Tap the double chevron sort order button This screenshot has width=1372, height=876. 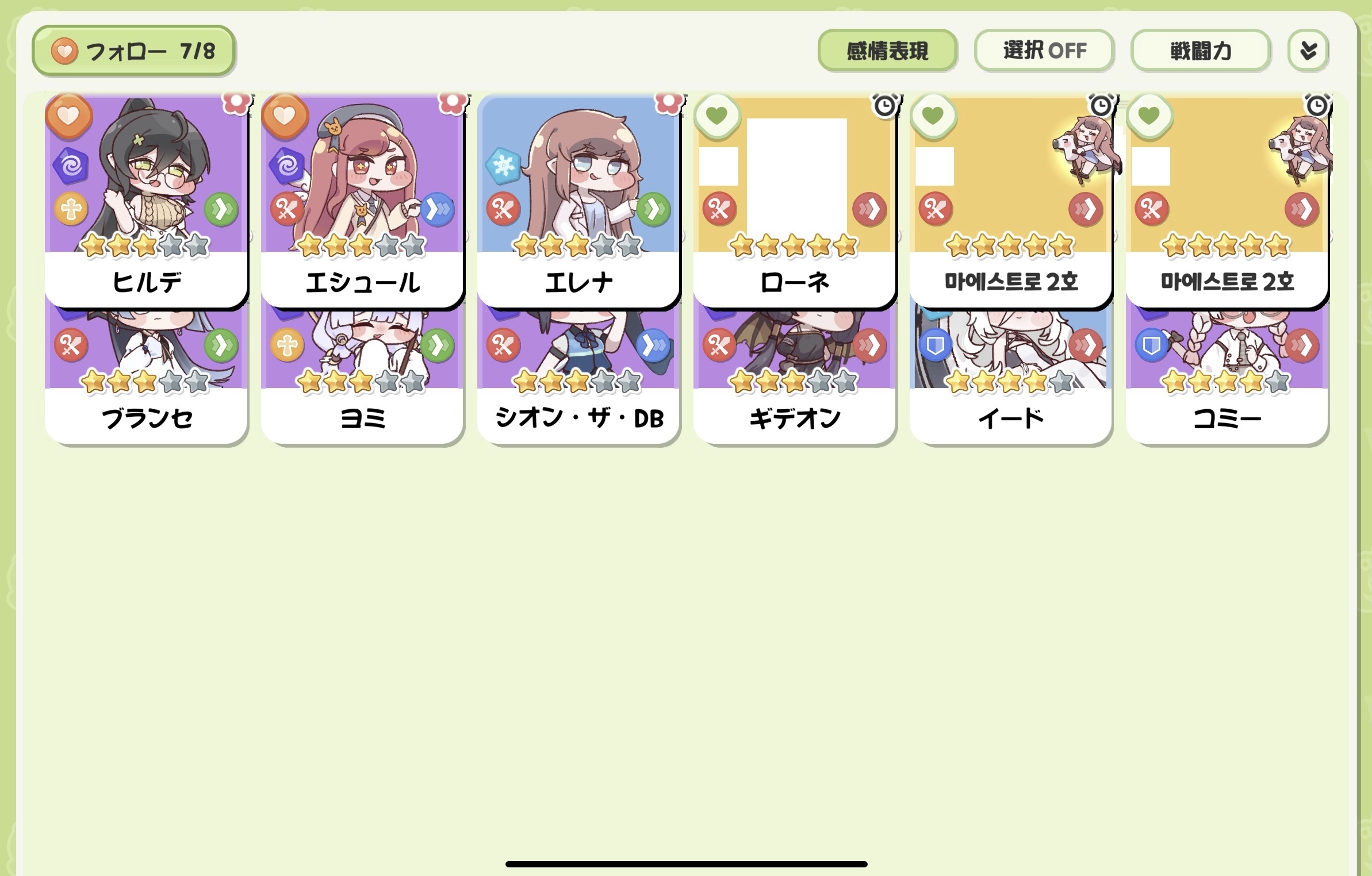[x=1308, y=51]
